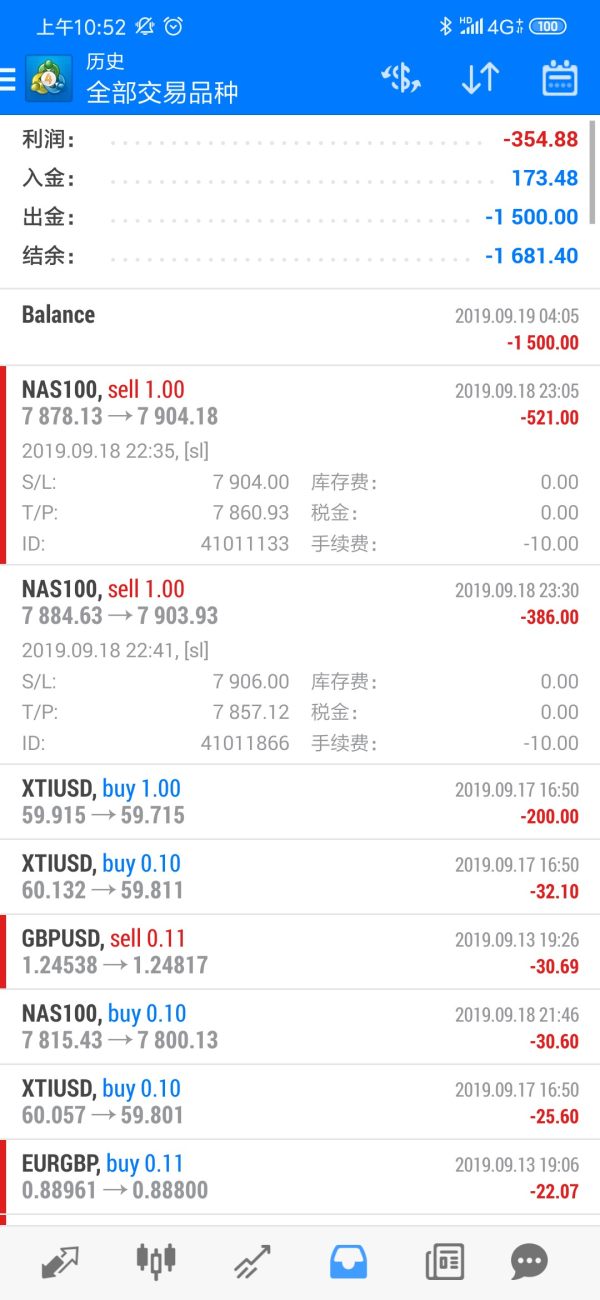This screenshot has height=1300, width=600.
Task: Expand the GBPUSD sell 0.11 trade
Action: click(x=300, y=952)
